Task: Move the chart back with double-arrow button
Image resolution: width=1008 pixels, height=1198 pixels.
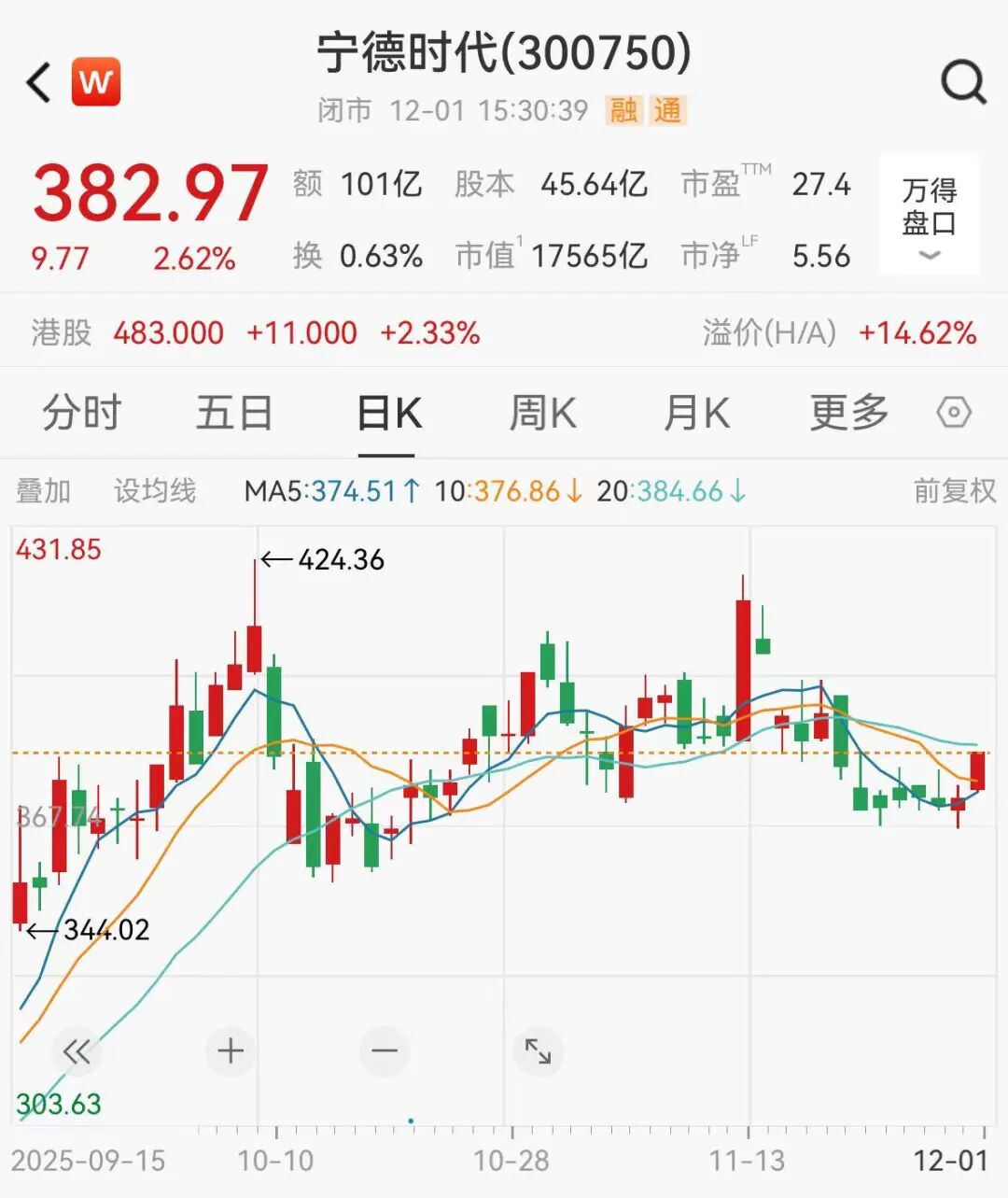Action: point(77,1052)
